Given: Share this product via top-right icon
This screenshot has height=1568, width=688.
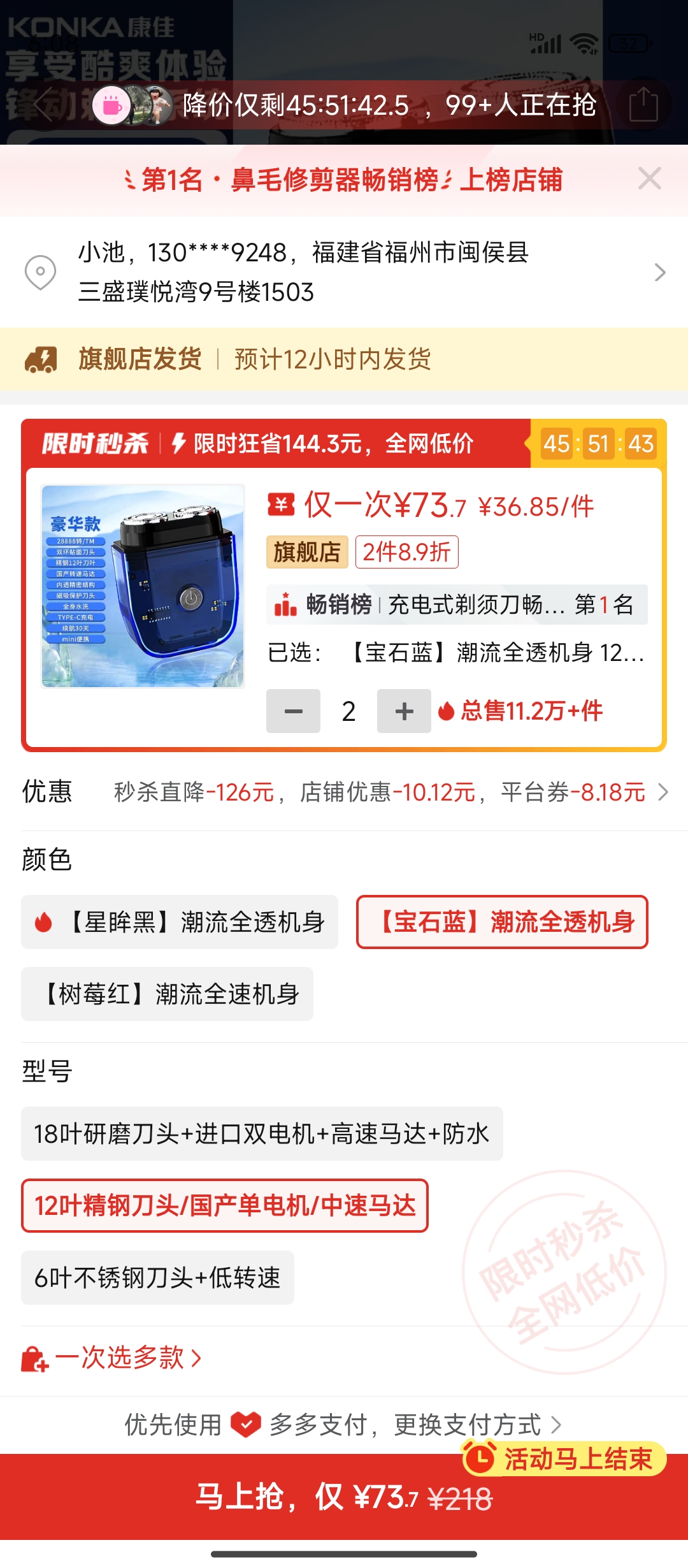Looking at the screenshot, I should point(643,105).
